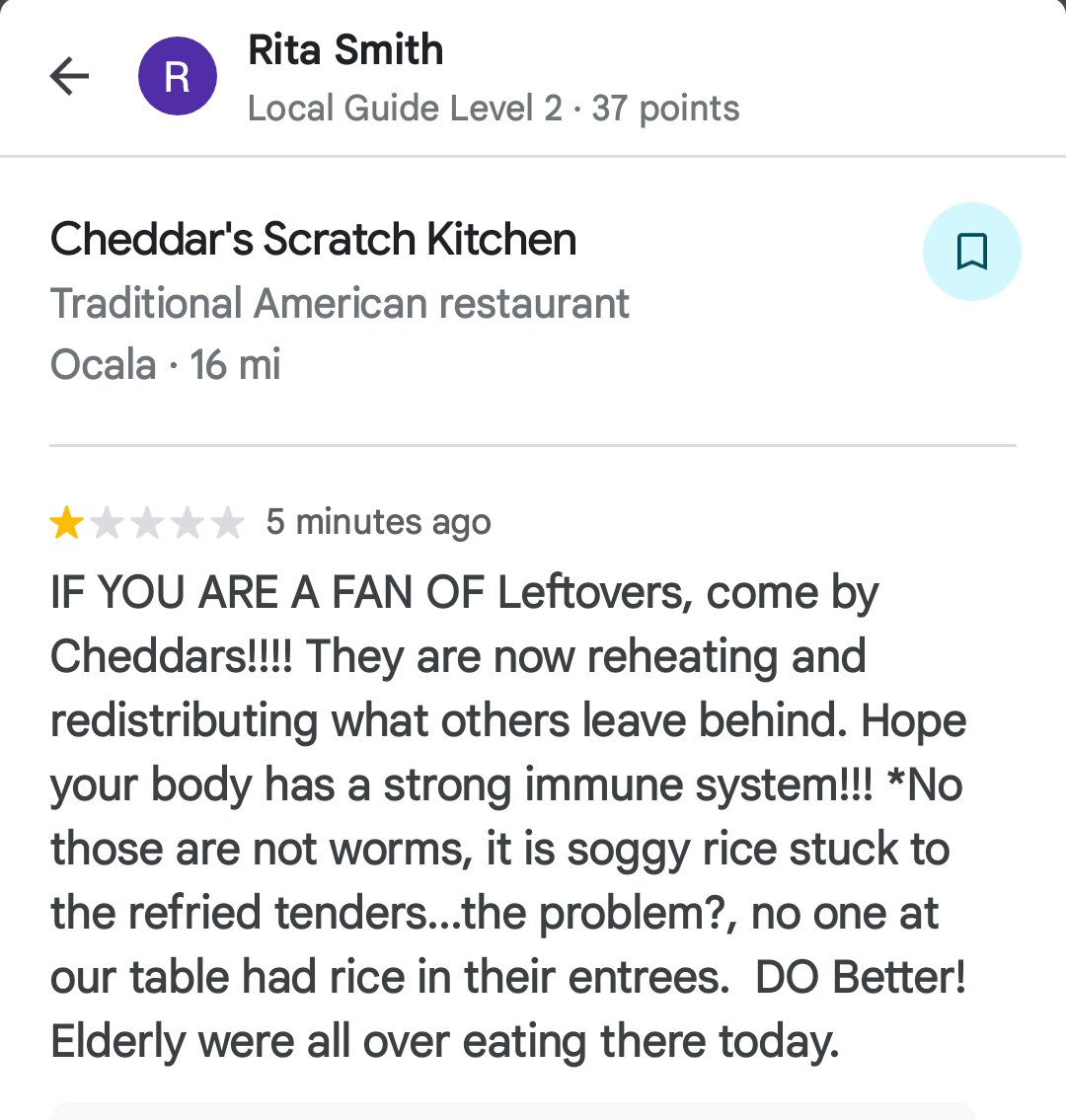Open the Ocala location details

(102, 364)
